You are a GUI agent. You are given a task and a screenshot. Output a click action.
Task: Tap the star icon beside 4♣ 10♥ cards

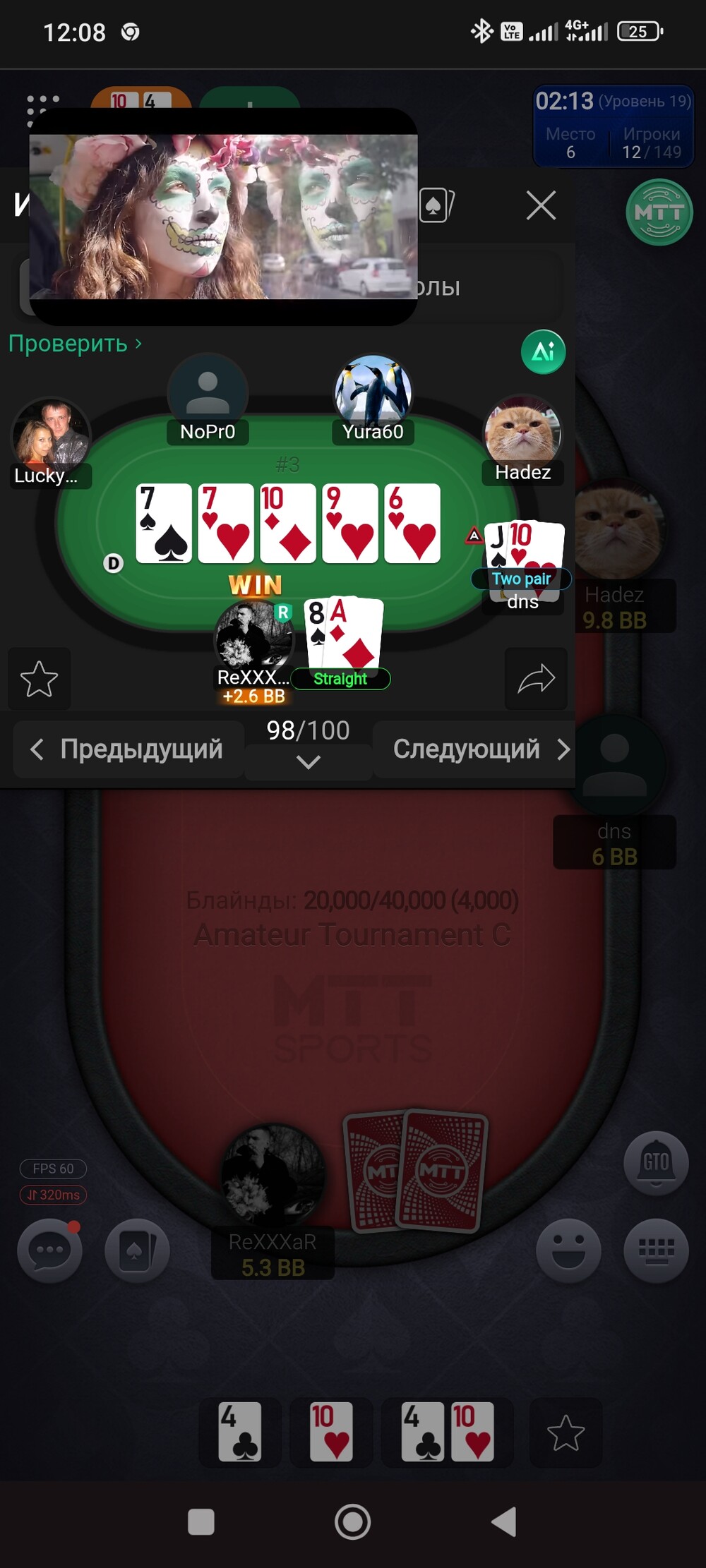pos(566,1433)
